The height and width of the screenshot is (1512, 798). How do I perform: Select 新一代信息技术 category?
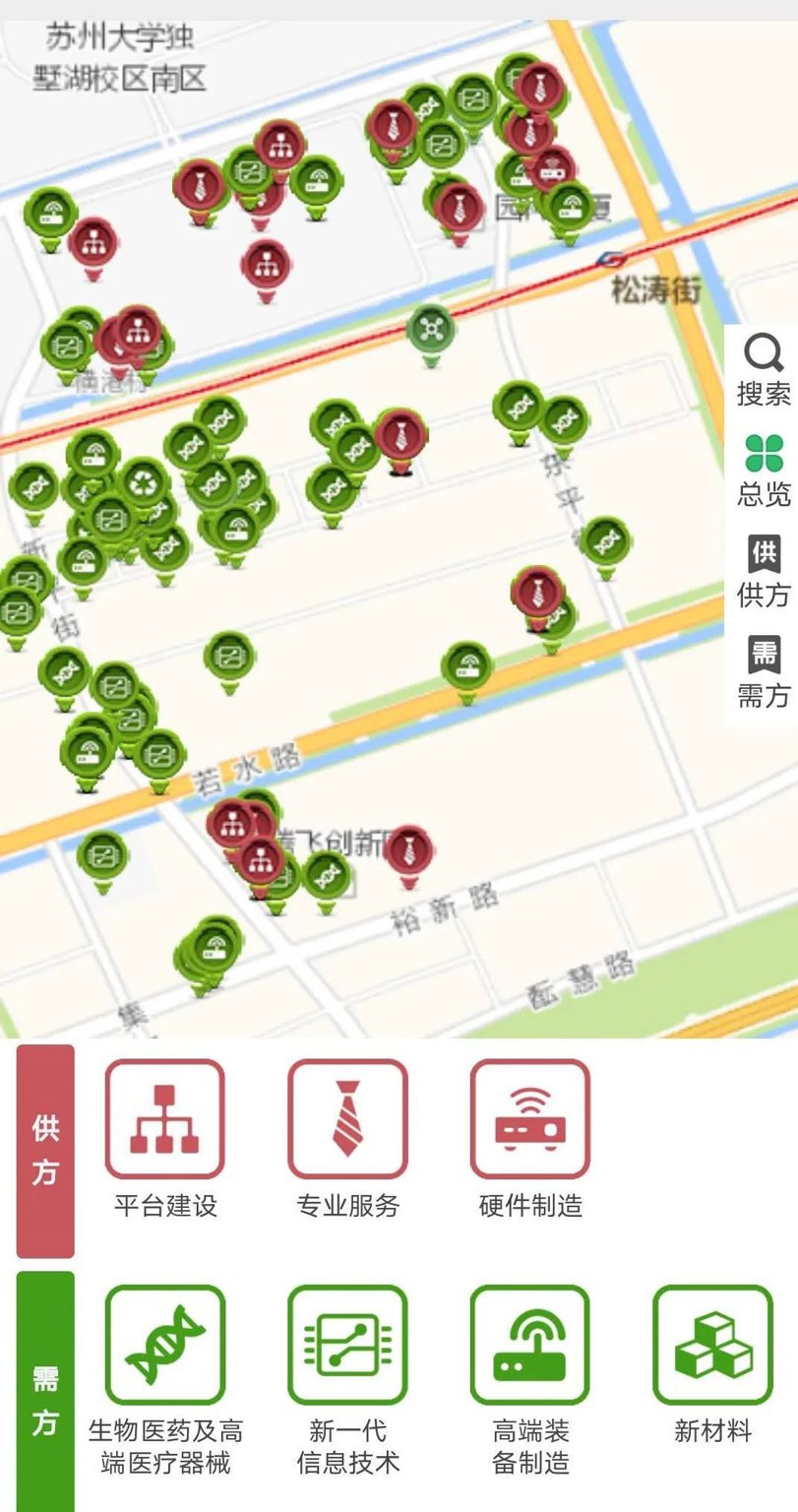click(x=347, y=1345)
